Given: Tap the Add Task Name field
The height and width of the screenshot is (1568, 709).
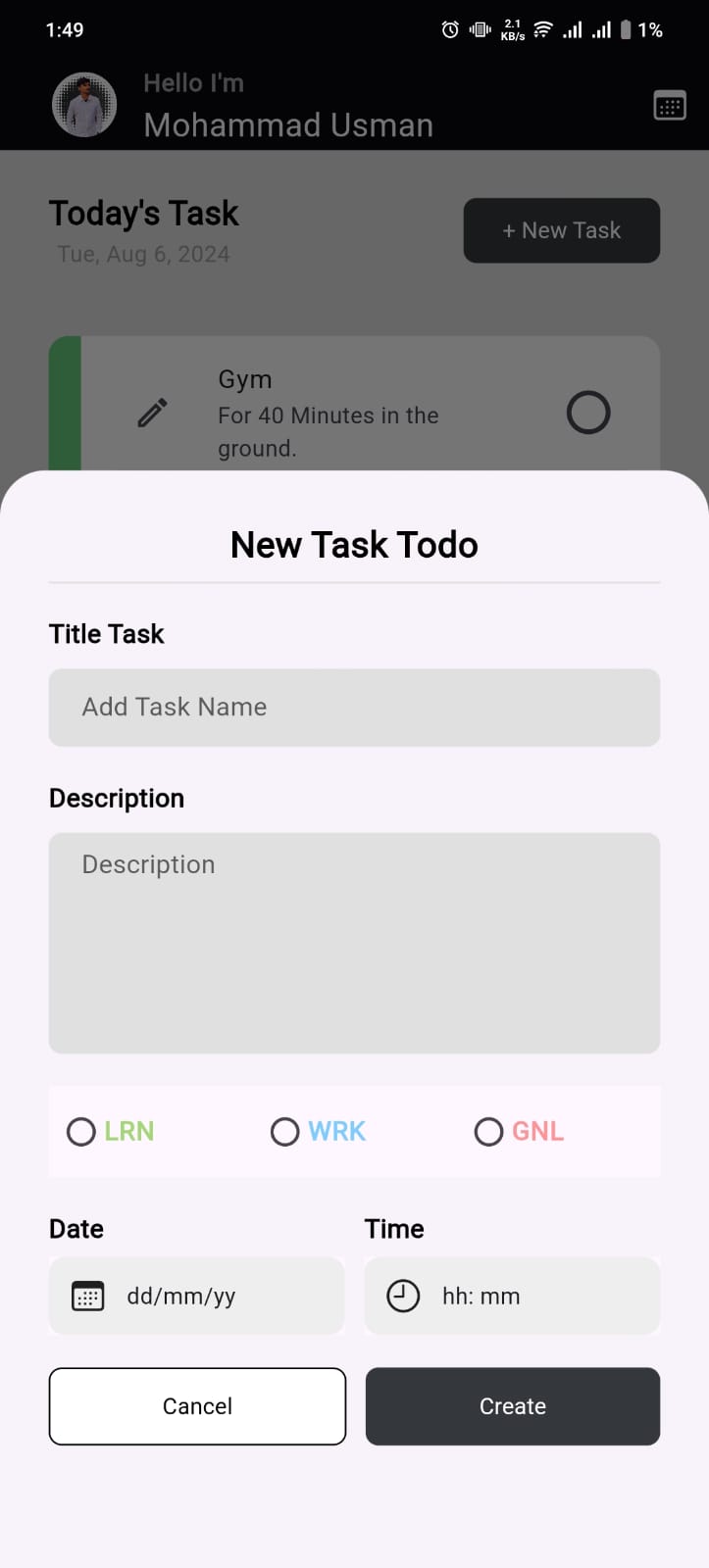Looking at the screenshot, I should point(354,708).
